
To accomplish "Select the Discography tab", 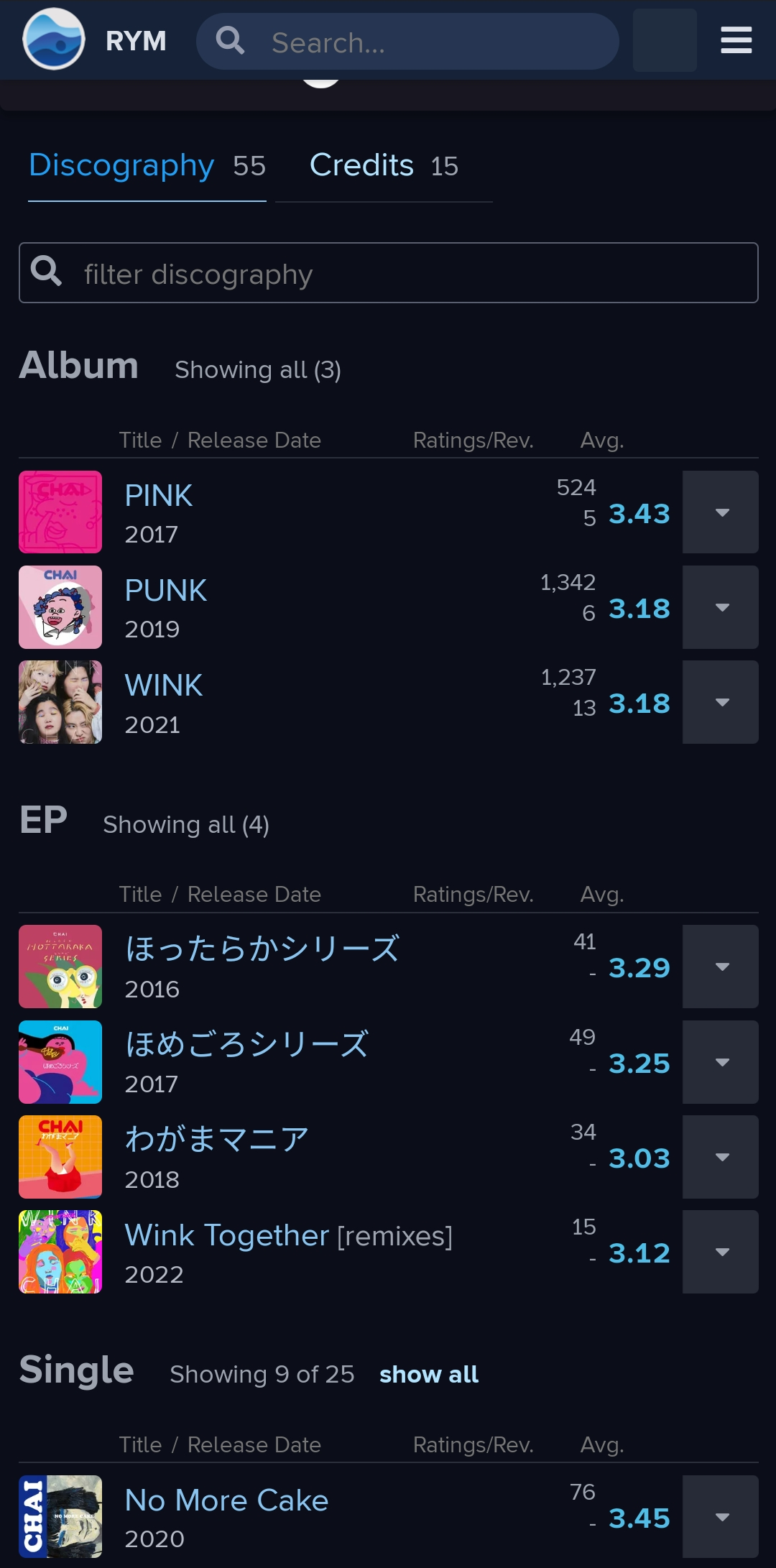I will click(147, 166).
